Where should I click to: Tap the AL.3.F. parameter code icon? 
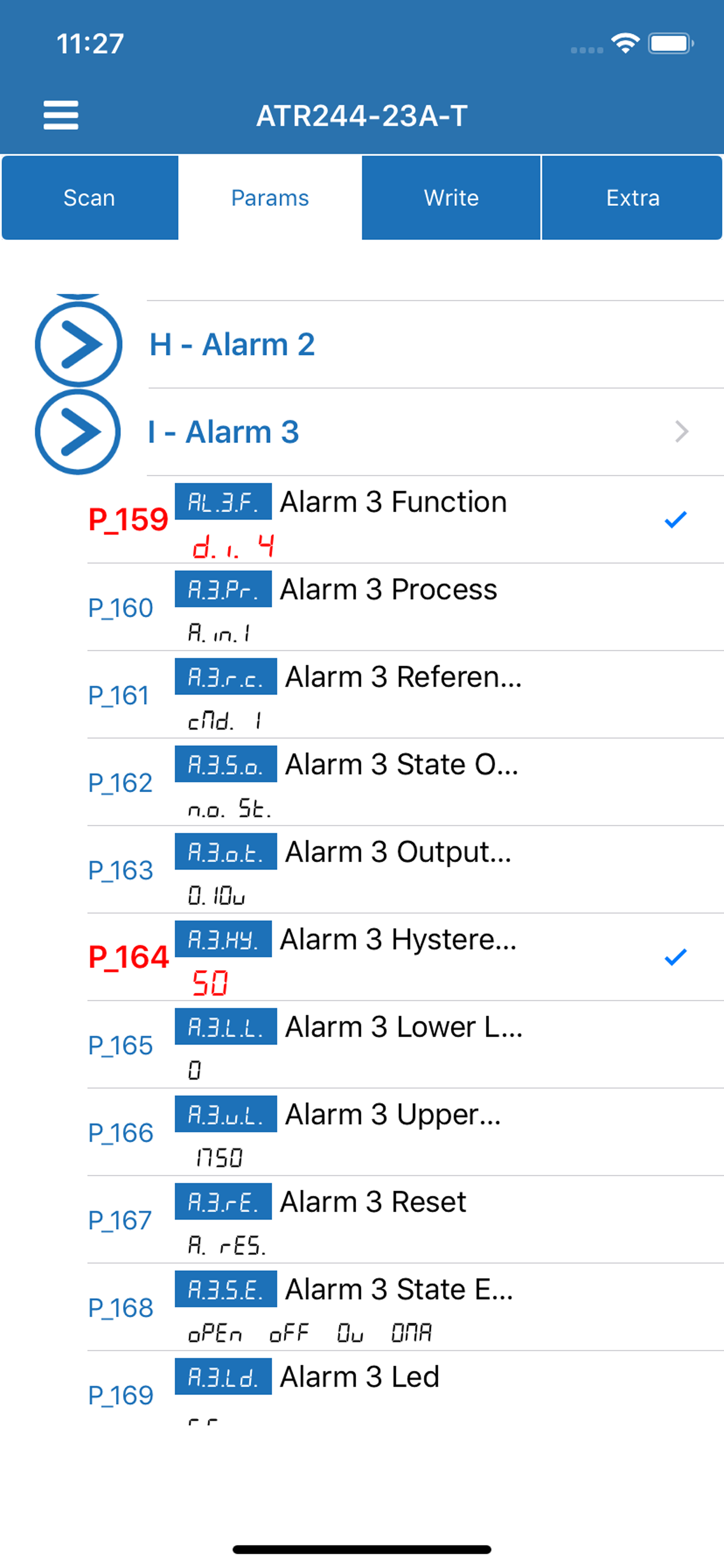tap(225, 503)
